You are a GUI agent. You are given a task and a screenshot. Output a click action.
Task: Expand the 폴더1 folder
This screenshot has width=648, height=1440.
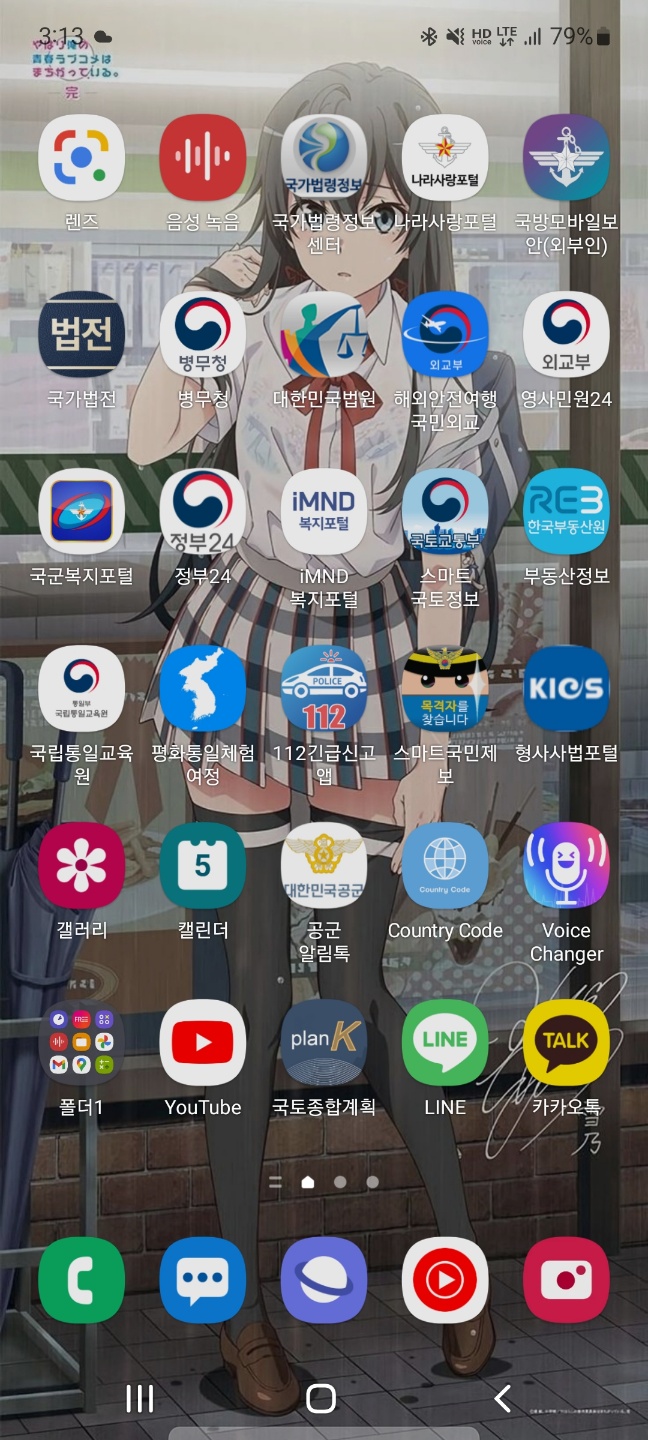click(82, 1043)
